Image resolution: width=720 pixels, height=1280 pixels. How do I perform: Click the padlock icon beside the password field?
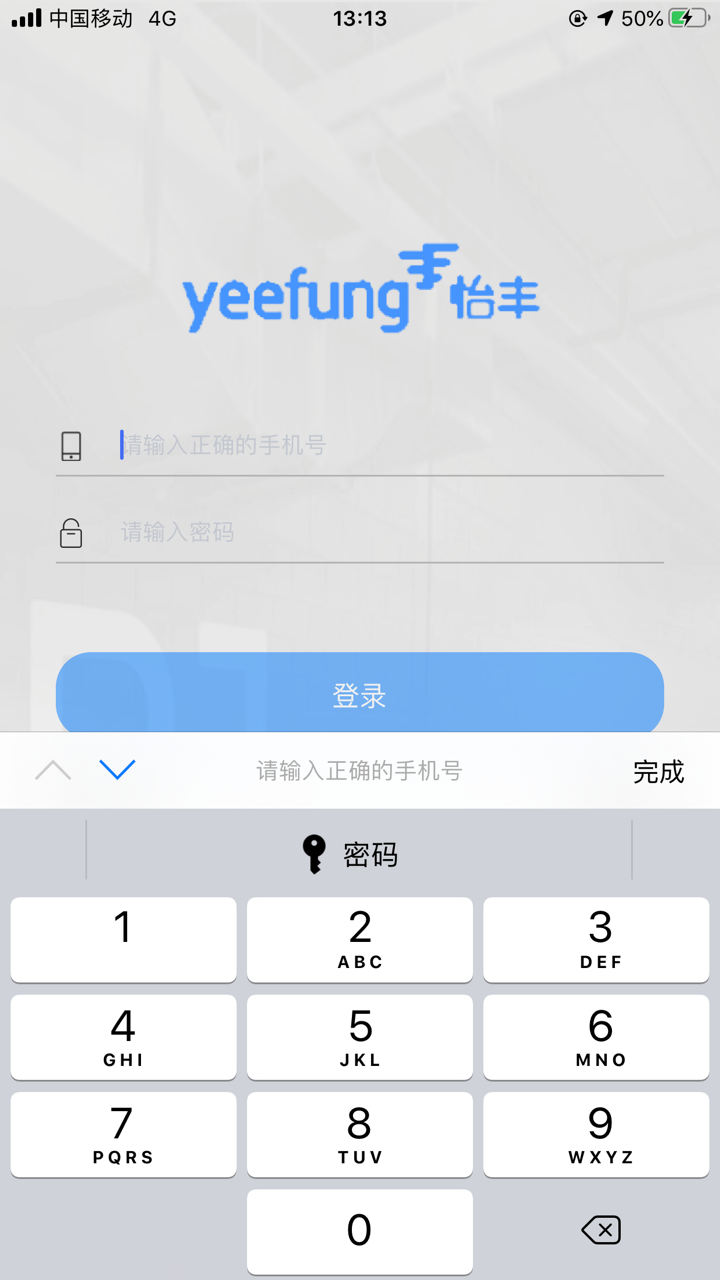click(x=71, y=533)
